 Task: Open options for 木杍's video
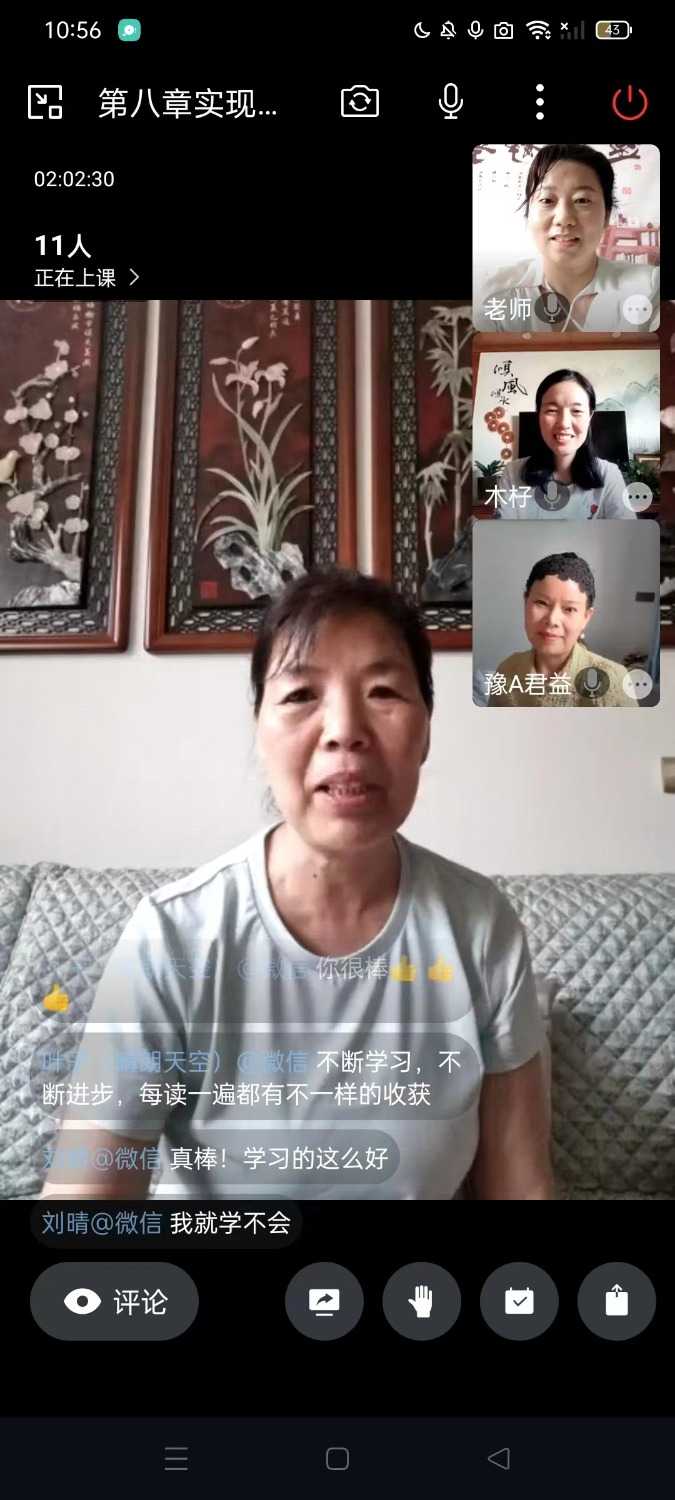point(637,496)
